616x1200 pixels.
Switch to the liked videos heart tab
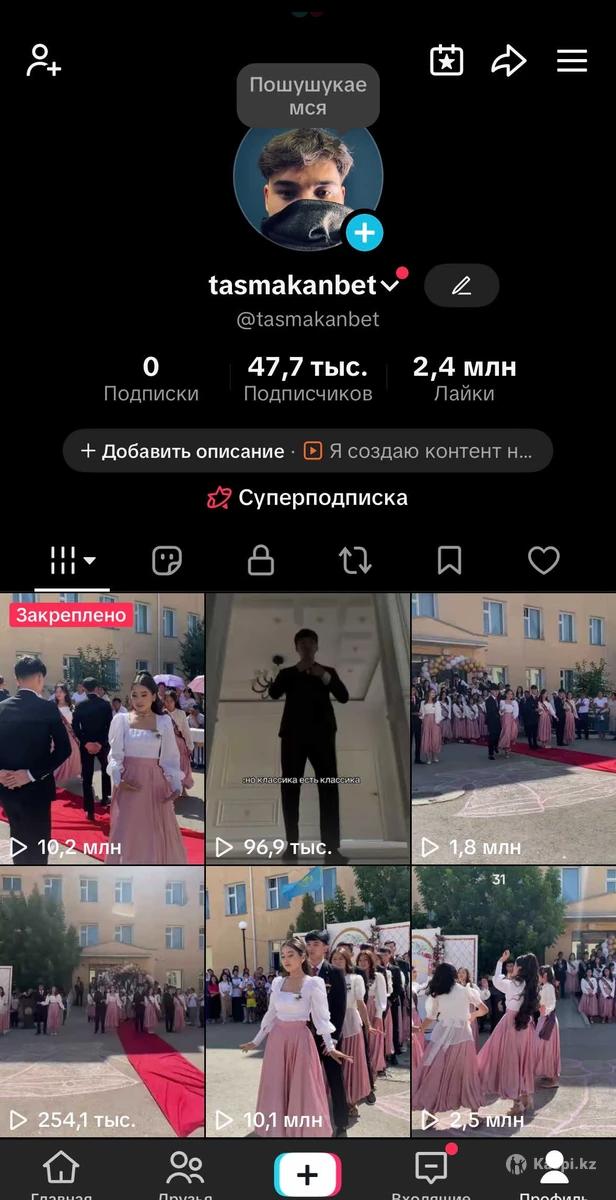[x=543, y=561]
